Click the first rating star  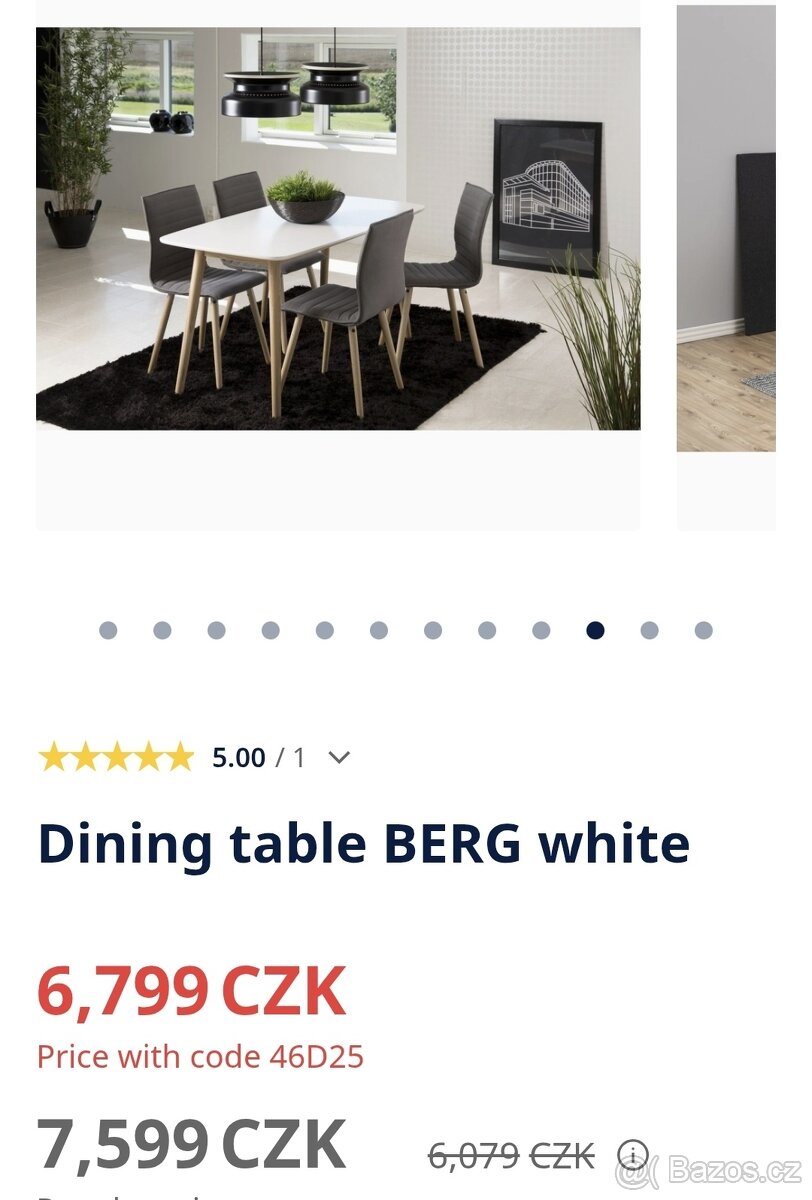pos(54,756)
